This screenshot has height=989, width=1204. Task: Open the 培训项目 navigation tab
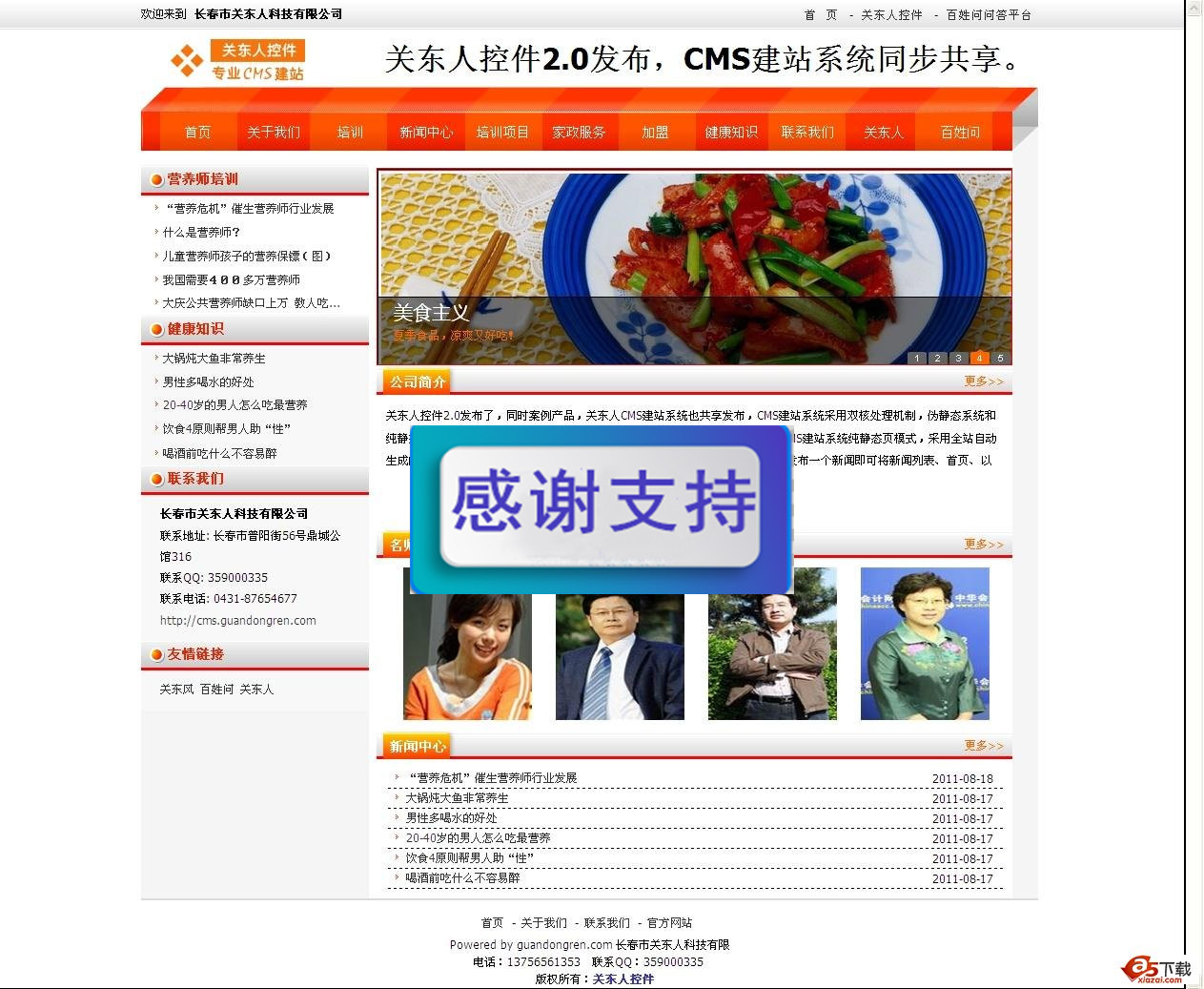pos(502,133)
